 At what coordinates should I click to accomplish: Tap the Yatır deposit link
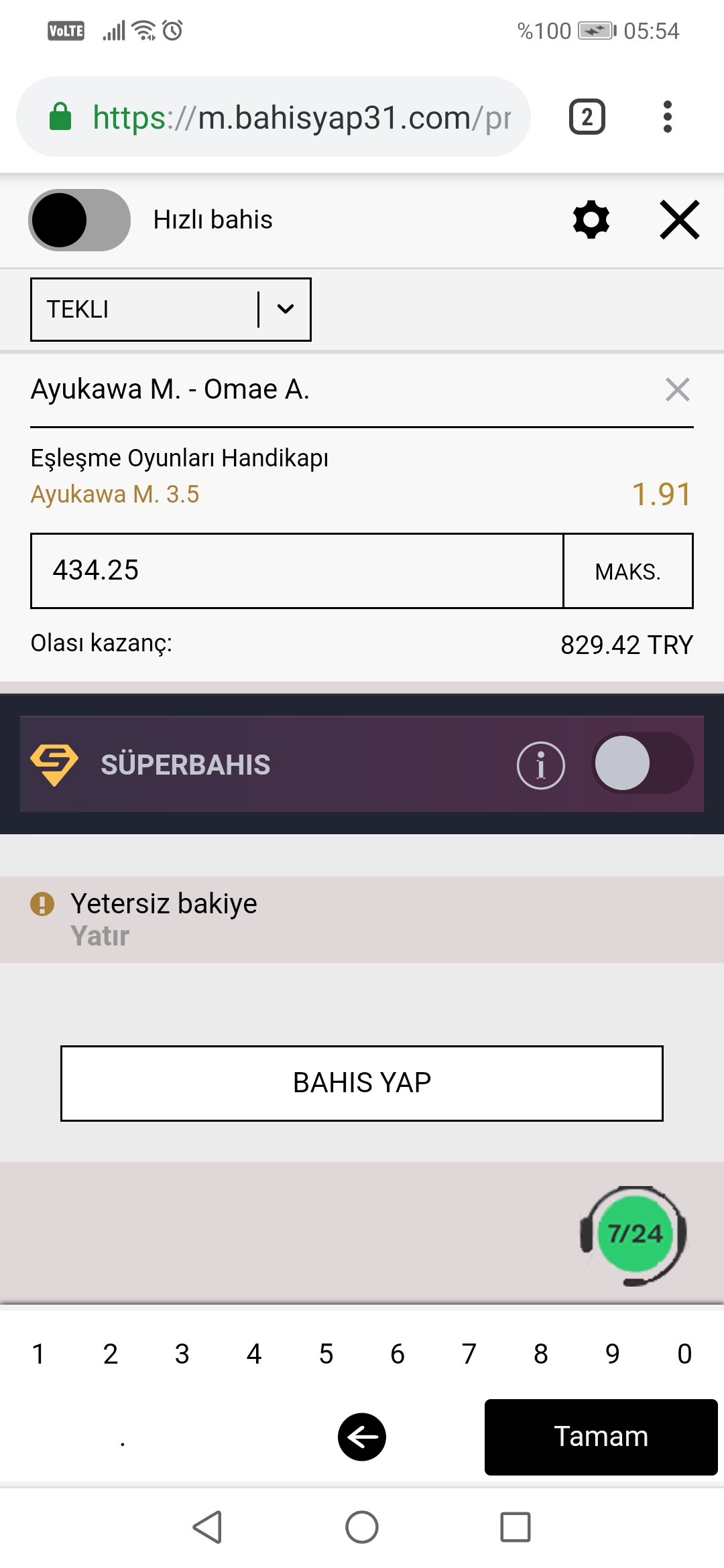click(x=100, y=936)
